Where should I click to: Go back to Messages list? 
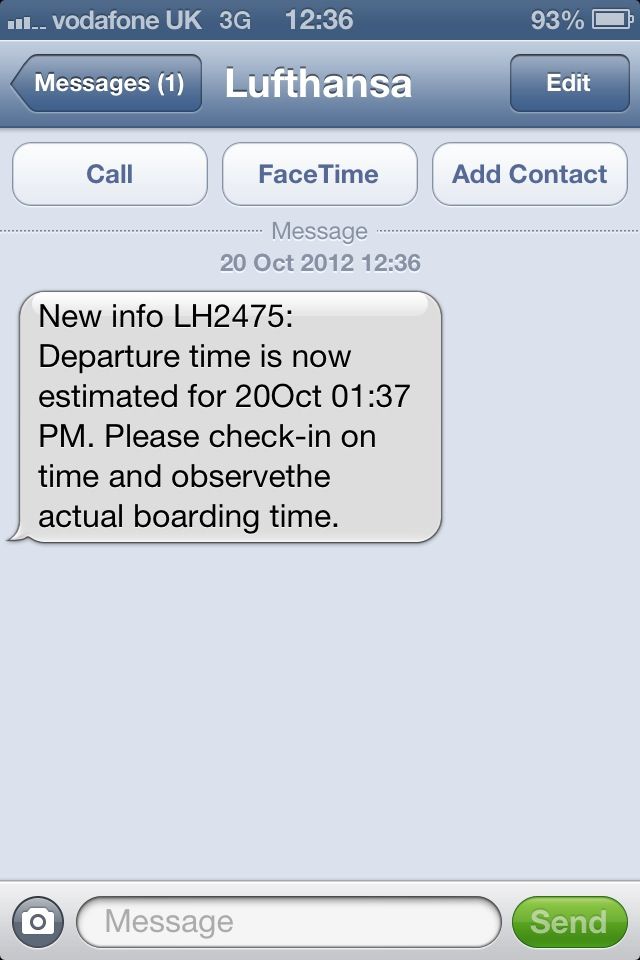tap(106, 83)
